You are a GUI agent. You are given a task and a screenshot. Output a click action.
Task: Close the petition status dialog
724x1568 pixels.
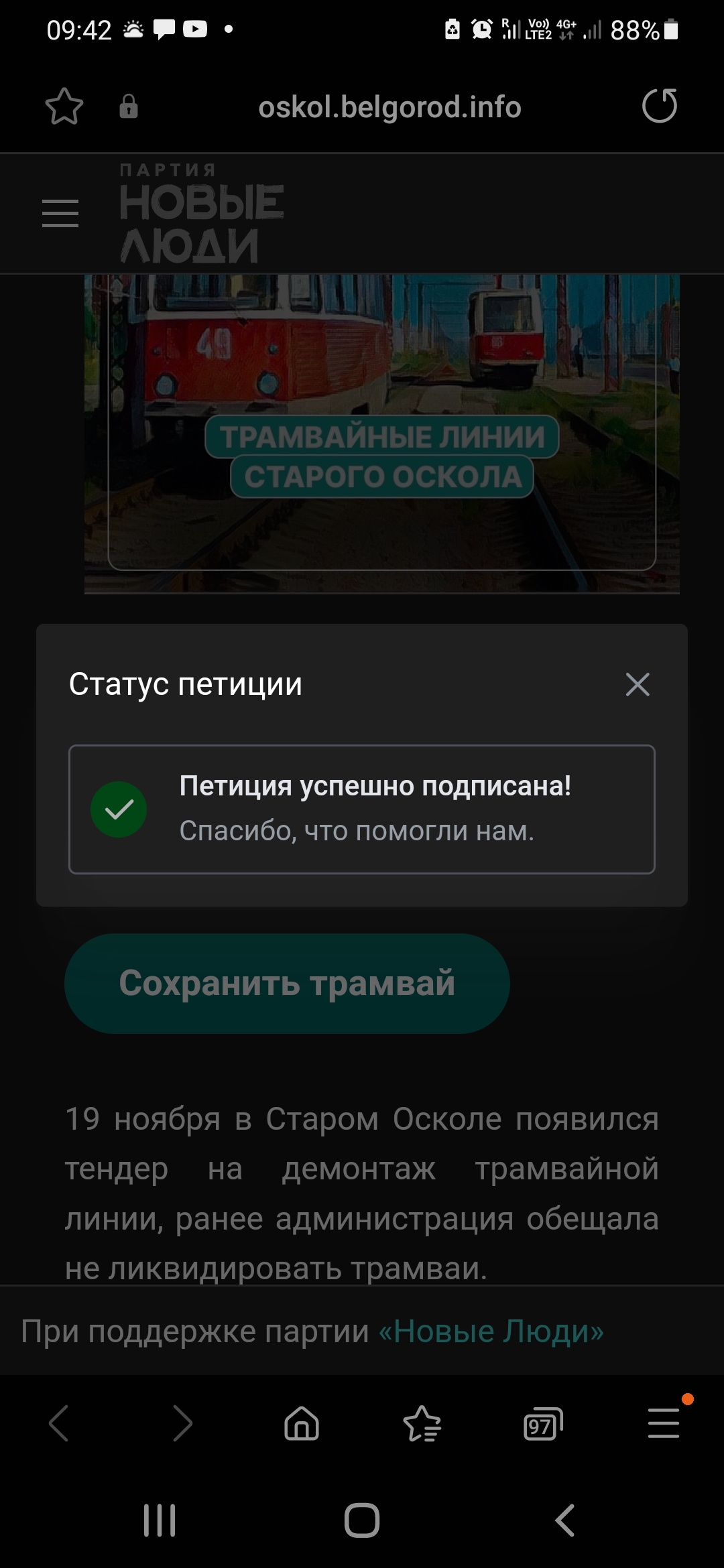(x=637, y=684)
